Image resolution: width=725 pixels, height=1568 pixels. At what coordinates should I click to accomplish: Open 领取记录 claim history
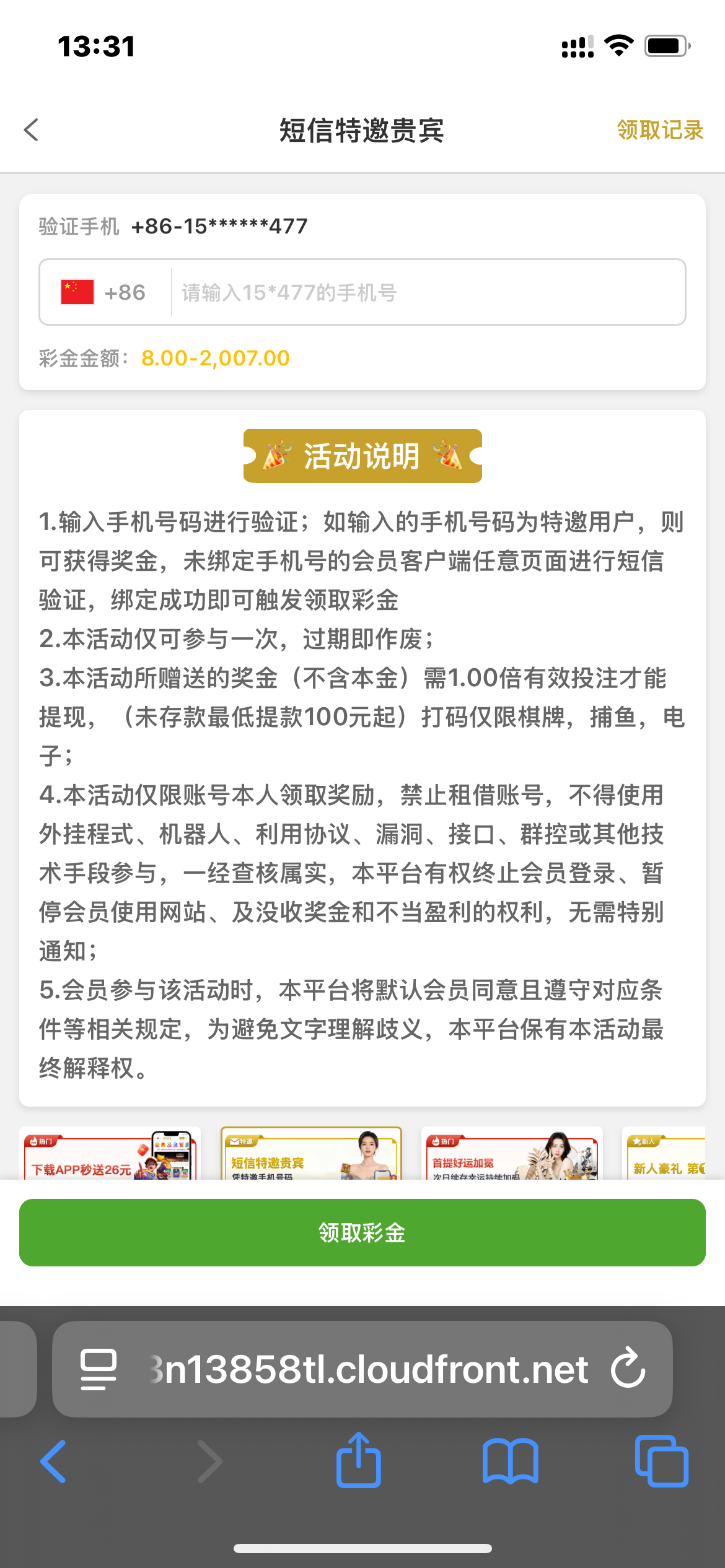pos(659,130)
